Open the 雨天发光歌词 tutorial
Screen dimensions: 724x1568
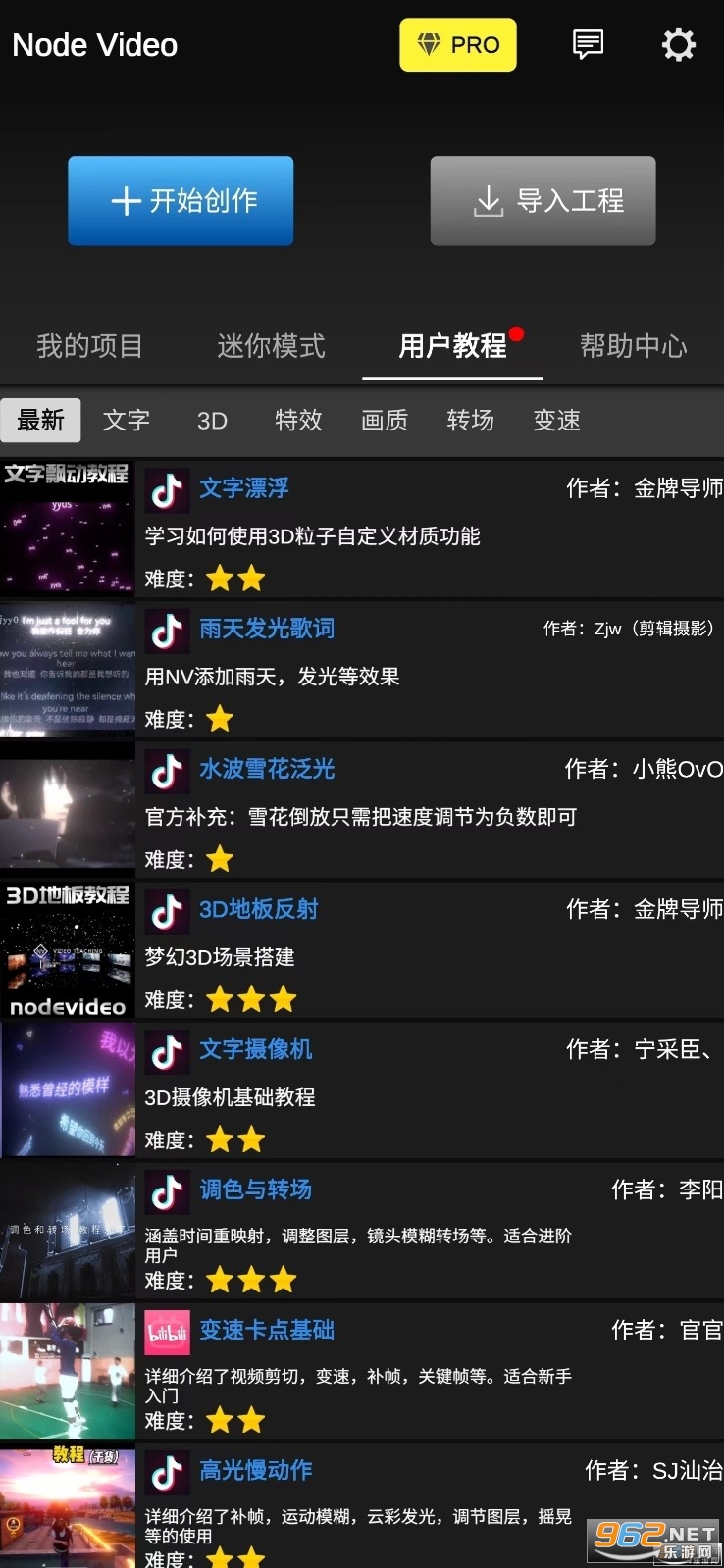pos(267,629)
